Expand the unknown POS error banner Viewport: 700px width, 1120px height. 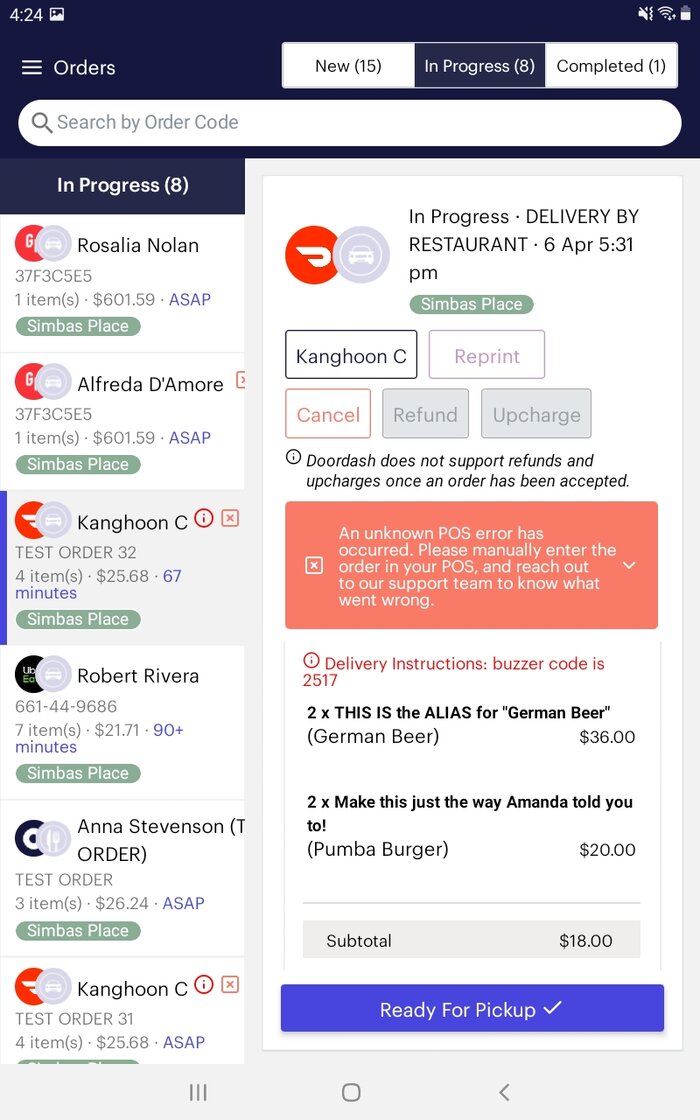(629, 565)
